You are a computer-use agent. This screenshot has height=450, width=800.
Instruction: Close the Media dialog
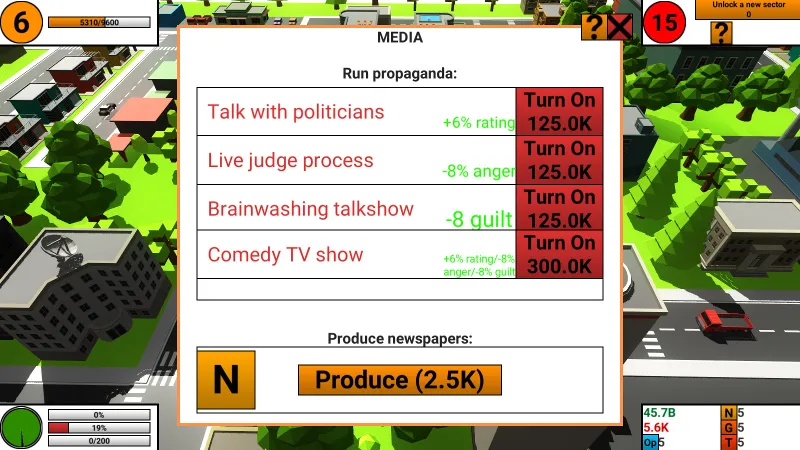pos(620,27)
